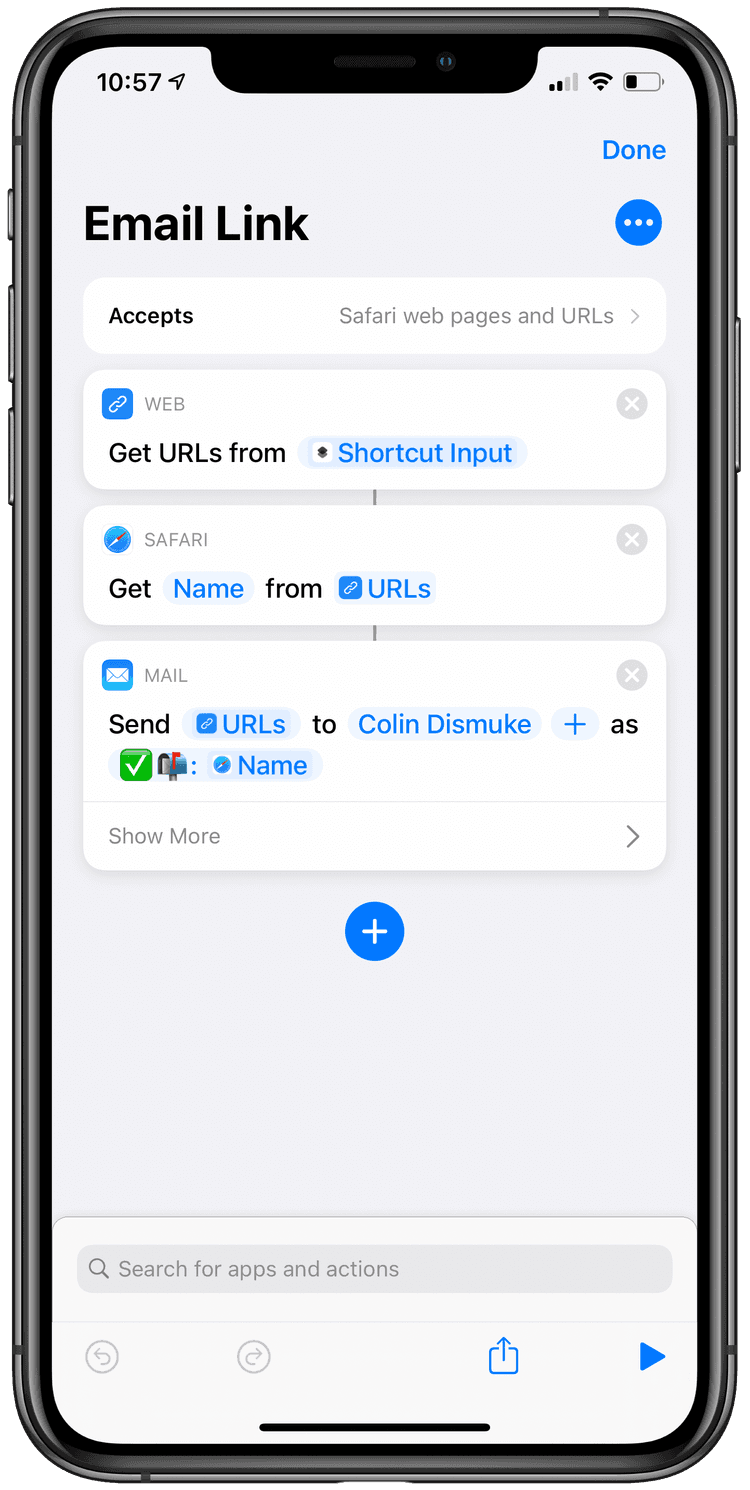Screen dimensions: 750x1490
Task: Delete the Safari Get Name action
Action: tap(631, 540)
